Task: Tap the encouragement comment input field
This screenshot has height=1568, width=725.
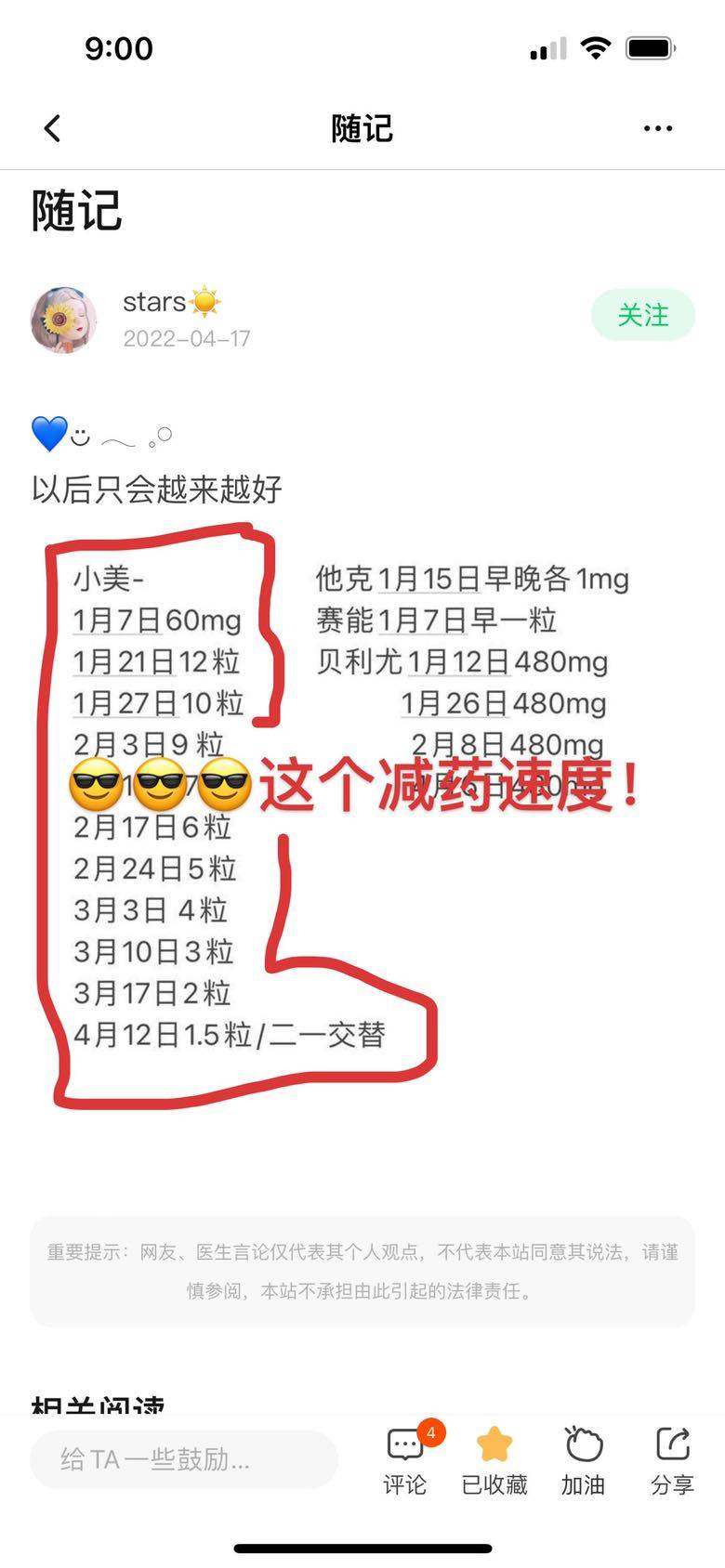Action: [183, 1459]
